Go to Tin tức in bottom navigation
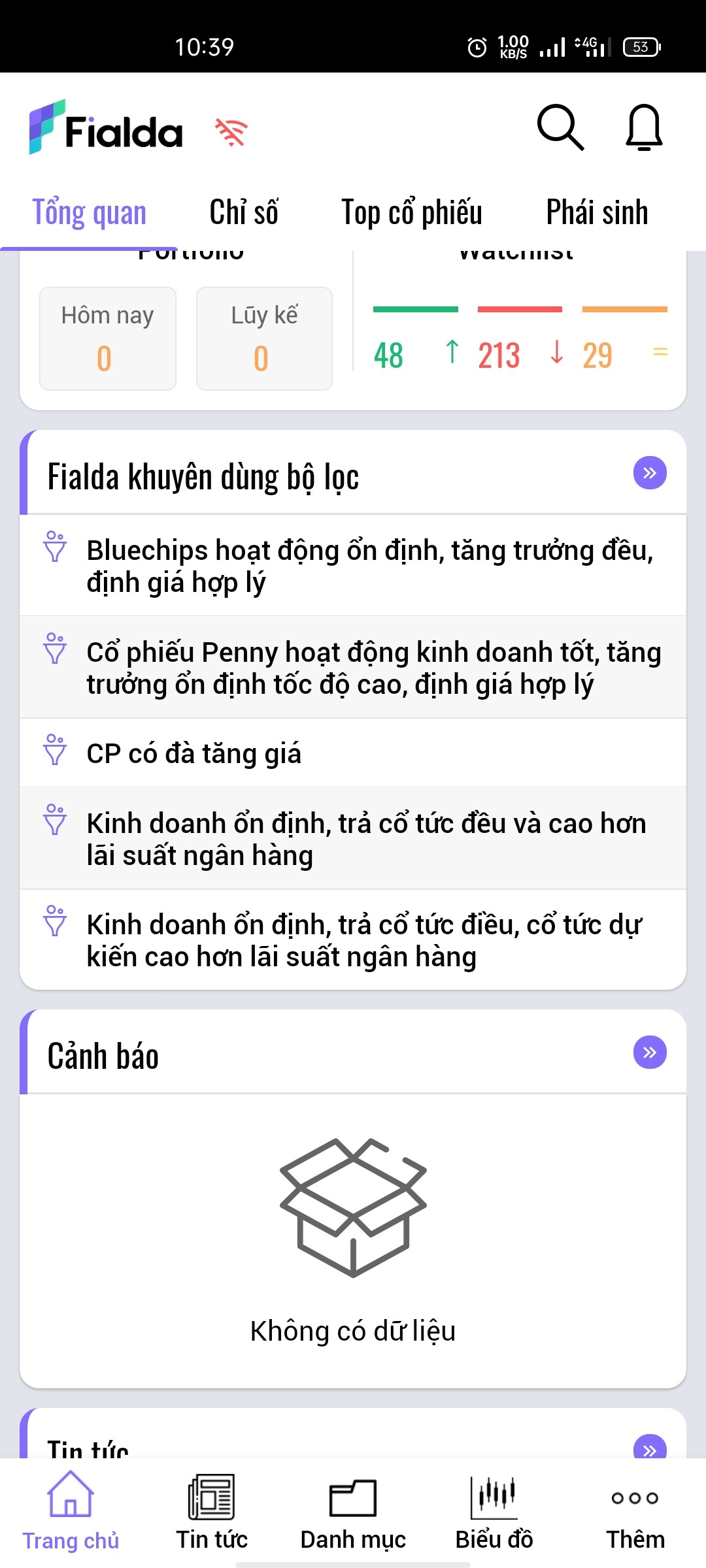The width and height of the screenshot is (706, 1568). pyautogui.click(x=212, y=1512)
